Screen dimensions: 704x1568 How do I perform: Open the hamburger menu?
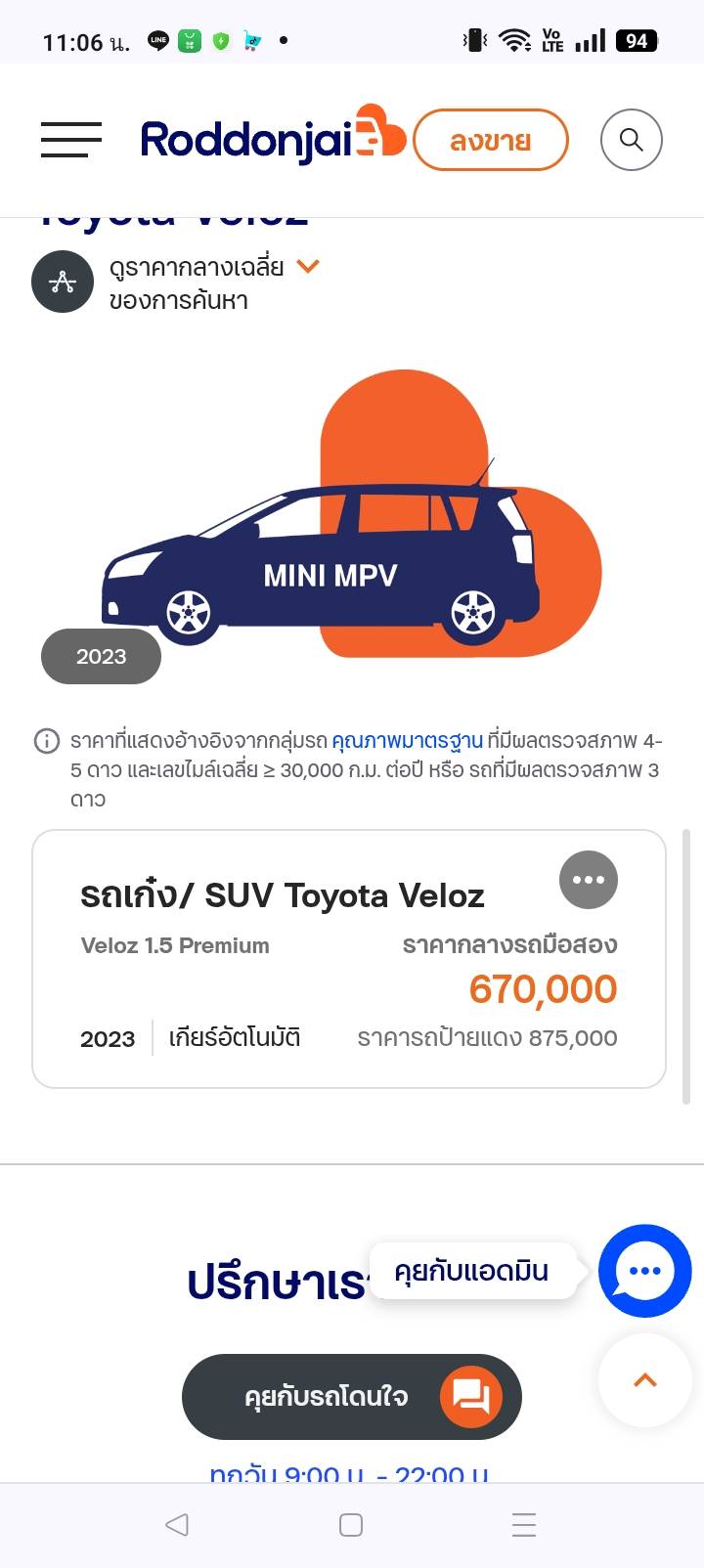tap(71, 140)
